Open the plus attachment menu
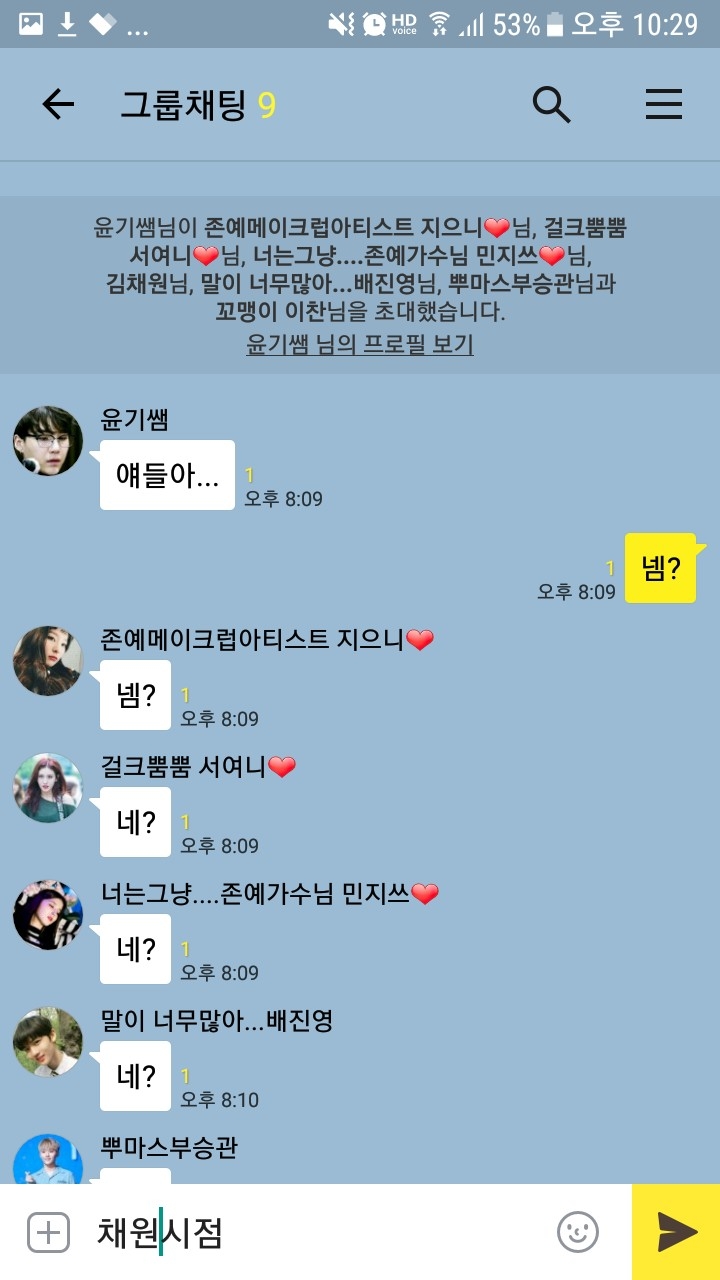This screenshot has height=1280, width=720. tap(48, 1232)
